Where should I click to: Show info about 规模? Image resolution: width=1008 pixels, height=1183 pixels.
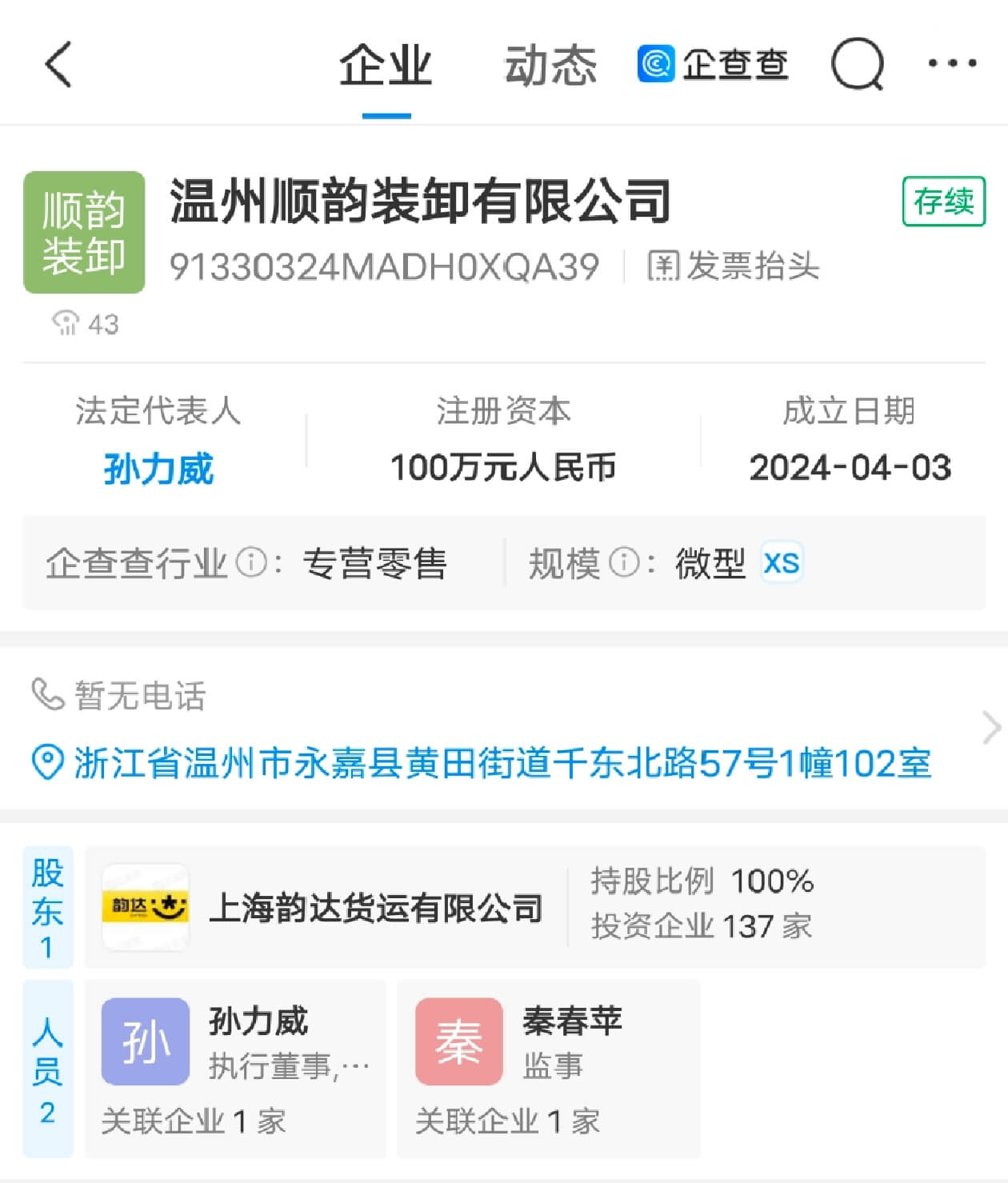pos(624,562)
